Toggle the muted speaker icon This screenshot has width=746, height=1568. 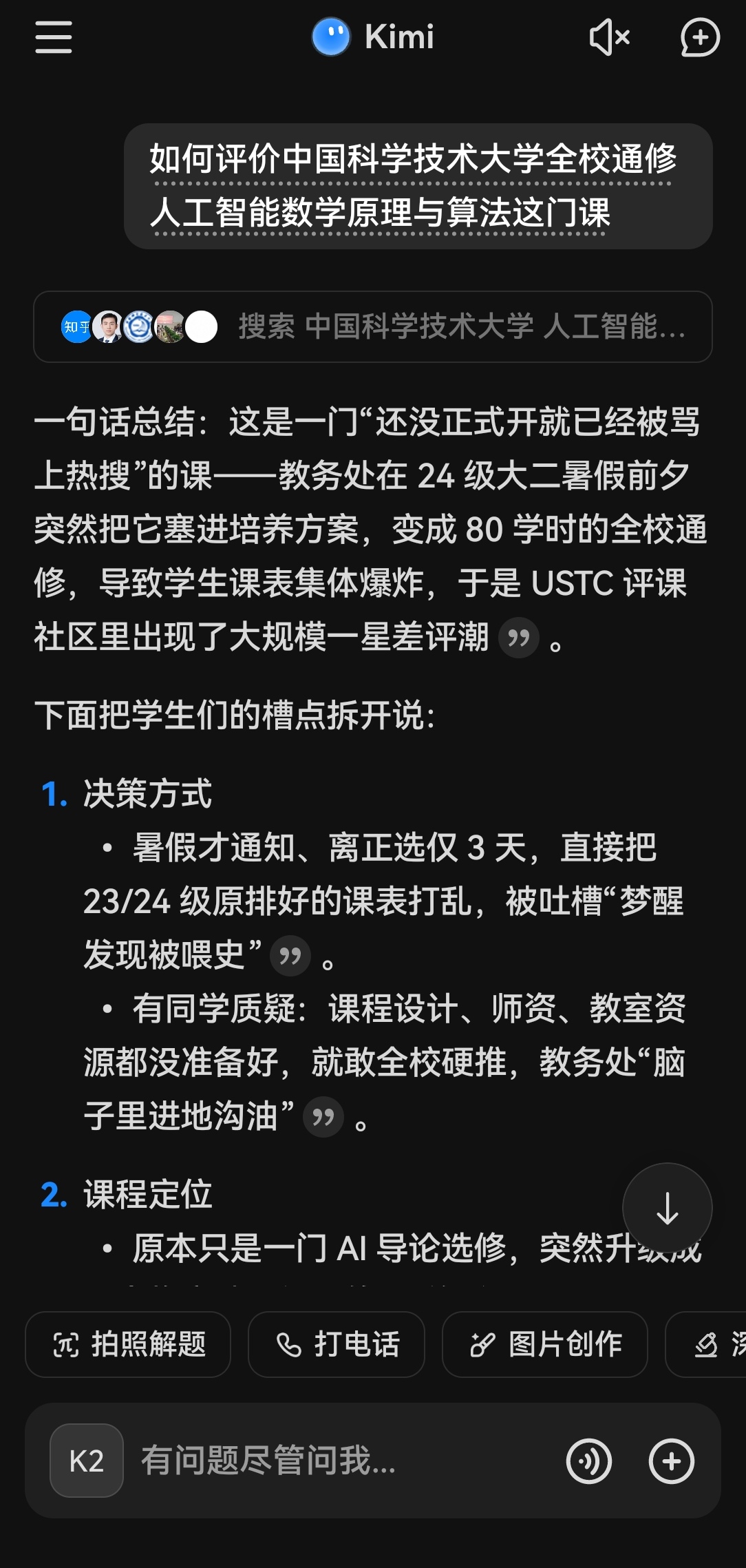pyautogui.click(x=610, y=37)
